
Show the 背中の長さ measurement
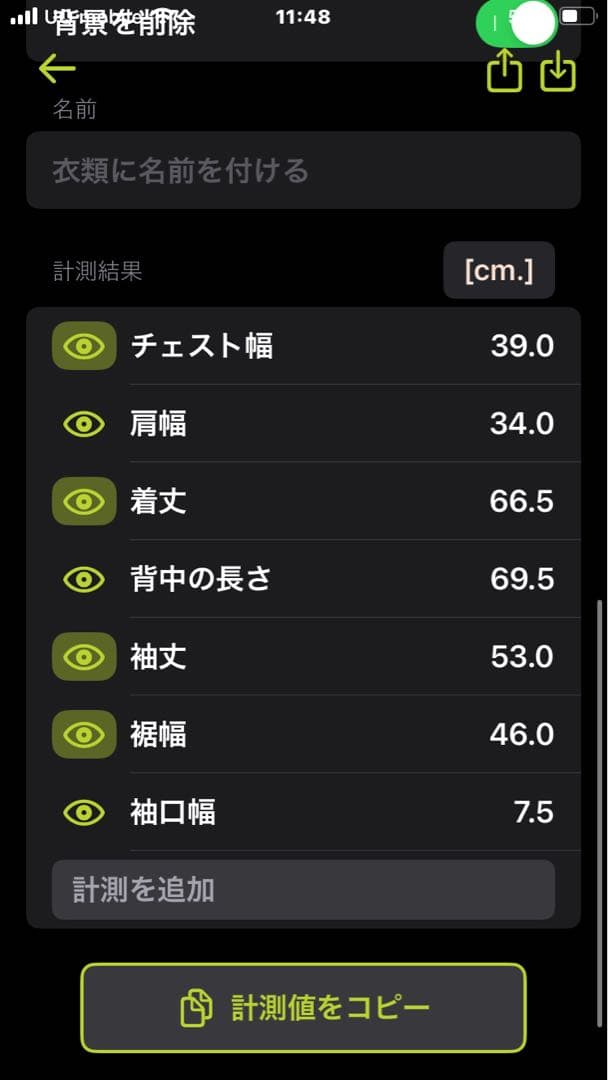pos(84,579)
